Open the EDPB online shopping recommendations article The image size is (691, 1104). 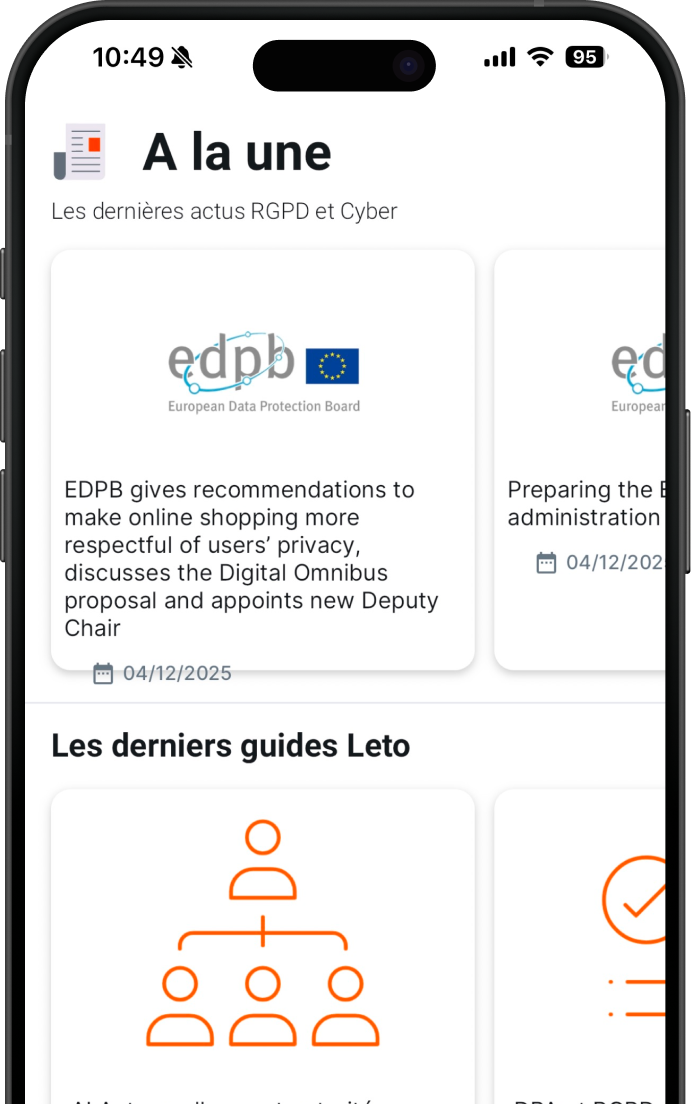[x=262, y=460]
